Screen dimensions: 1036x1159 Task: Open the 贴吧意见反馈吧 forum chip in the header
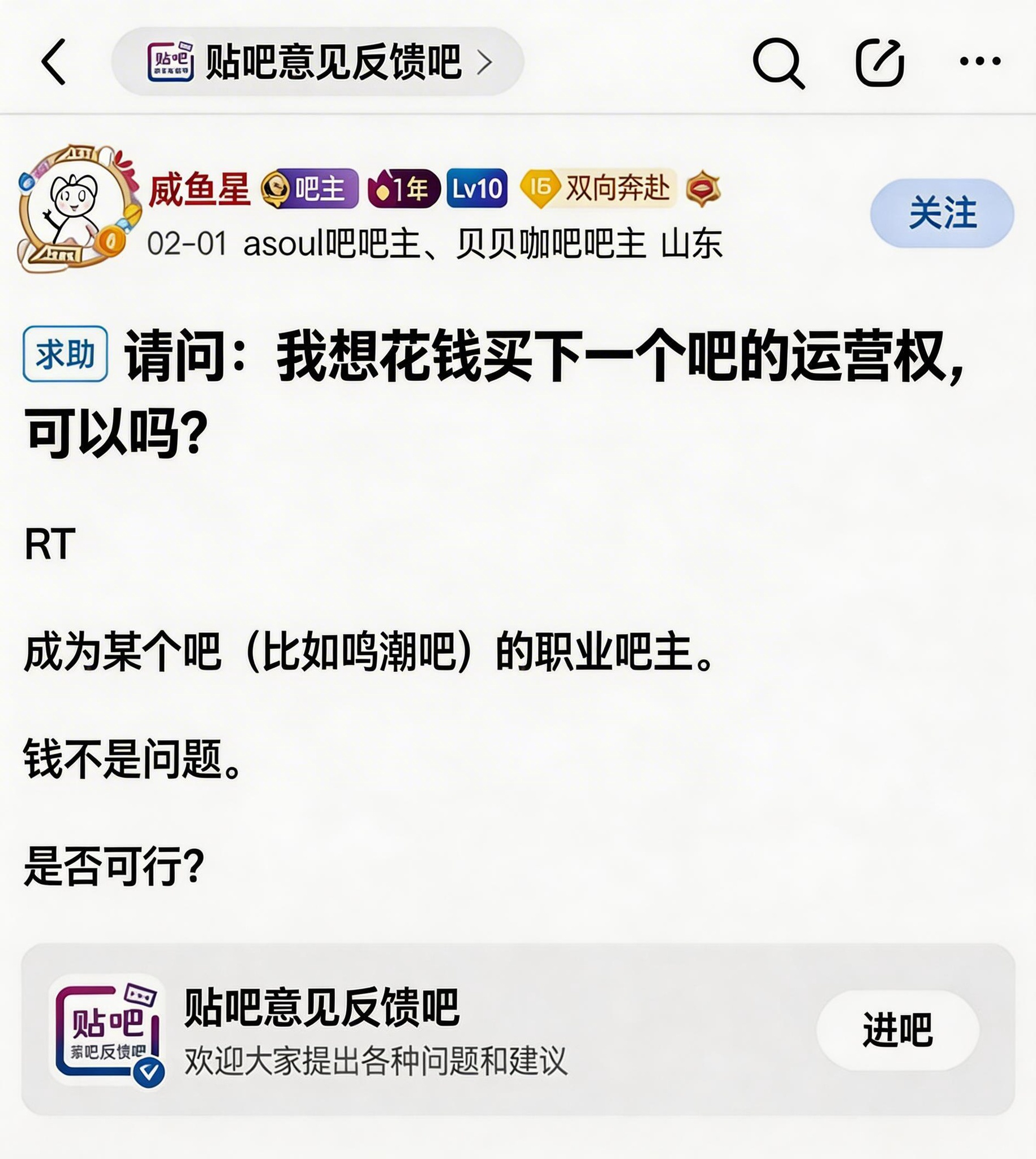pyautogui.click(x=317, y=62)
